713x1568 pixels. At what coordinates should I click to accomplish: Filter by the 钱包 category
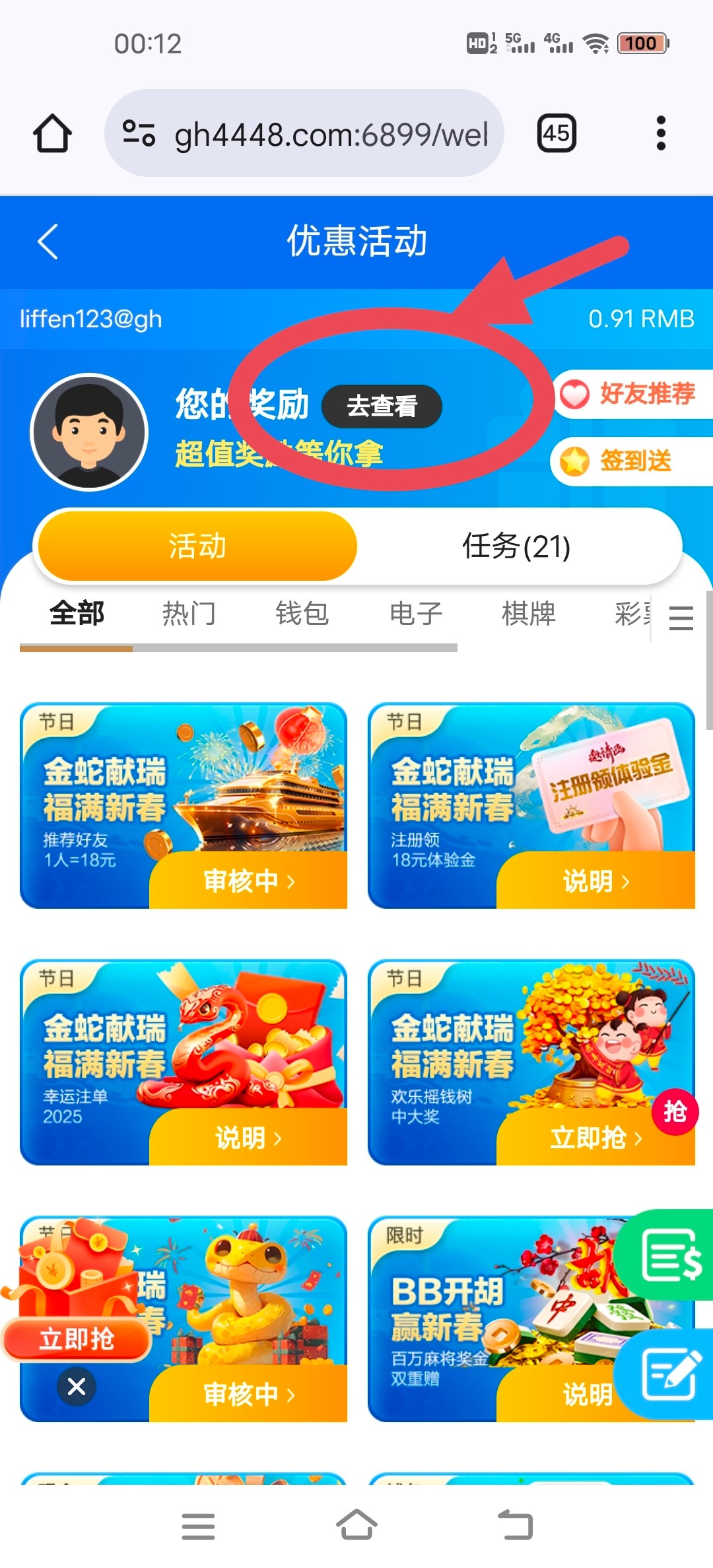[x=302, y=614]
